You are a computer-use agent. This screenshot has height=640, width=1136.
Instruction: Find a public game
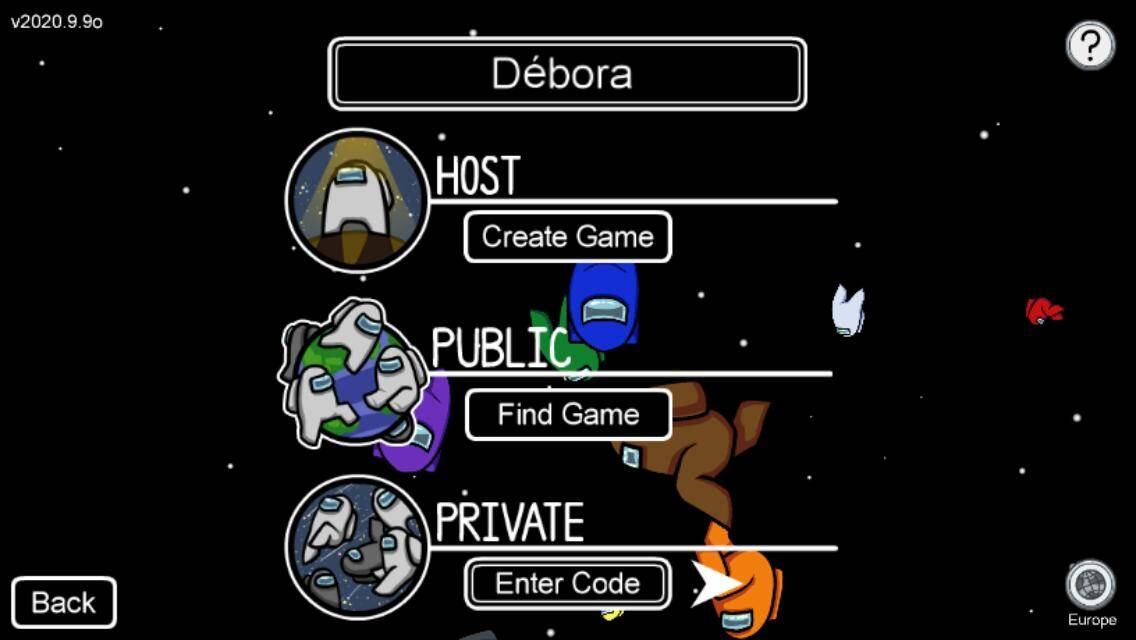tap(568, 414)
